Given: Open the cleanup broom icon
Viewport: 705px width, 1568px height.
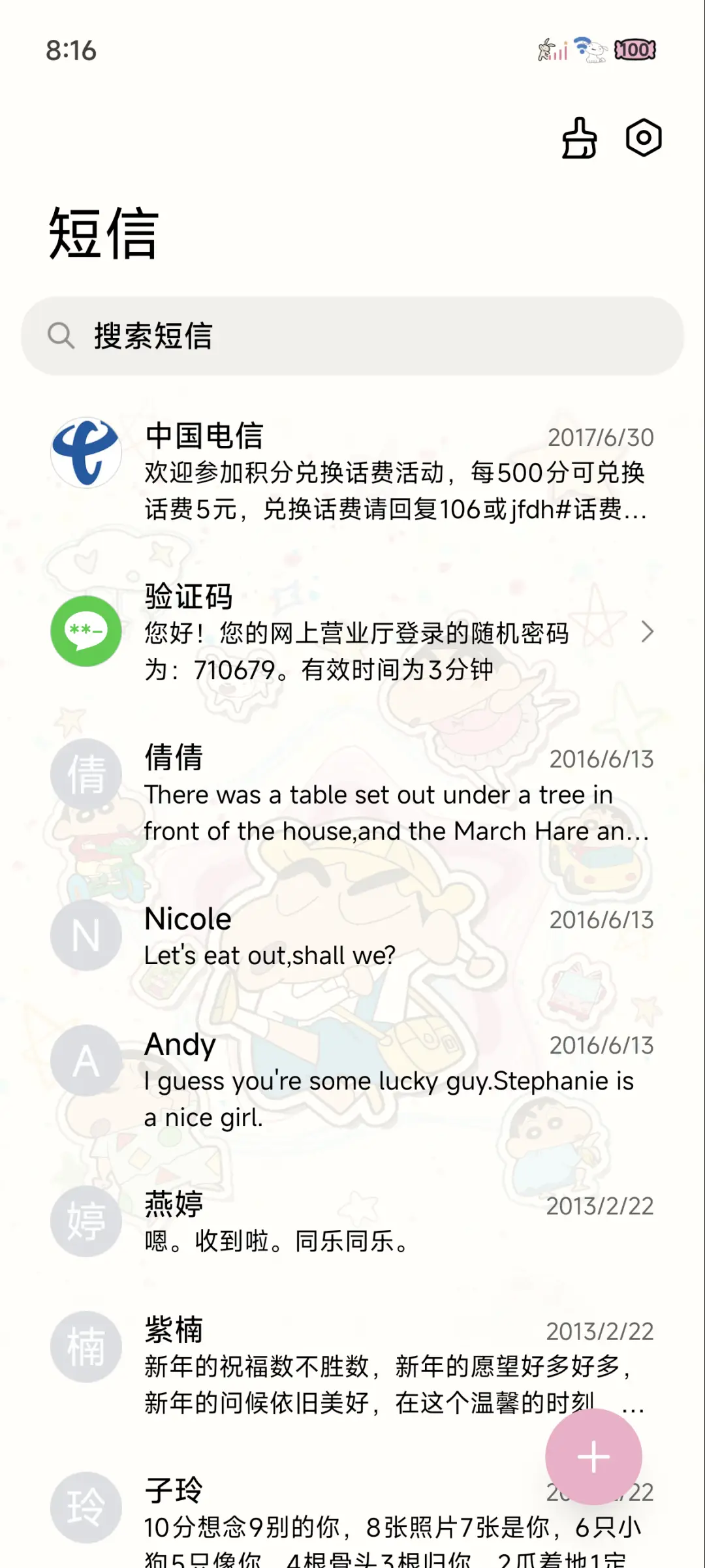Looking at the screenshot, I should pos(579,138).
